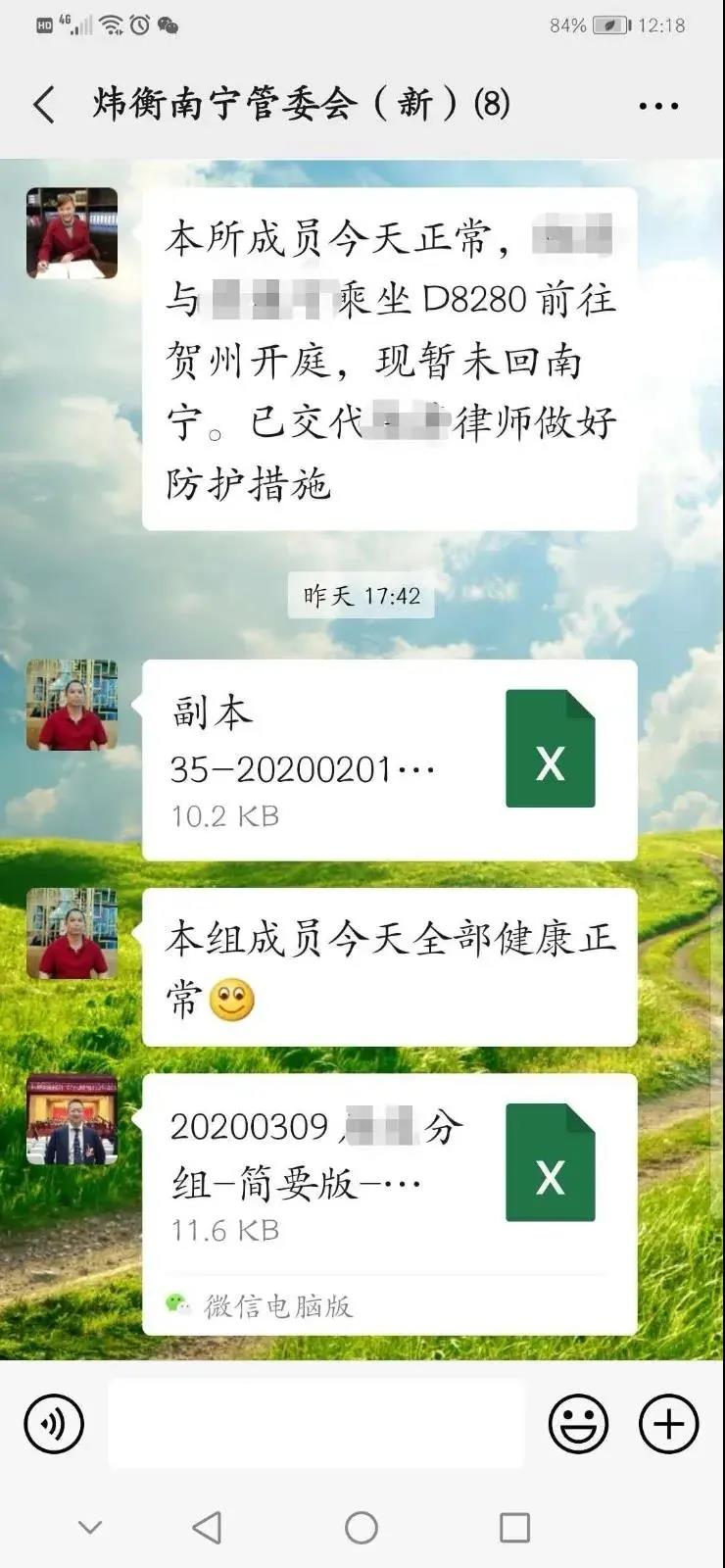Open the three-dot chat menu
Screen dimensions: 725x1568
pos(658,105)
